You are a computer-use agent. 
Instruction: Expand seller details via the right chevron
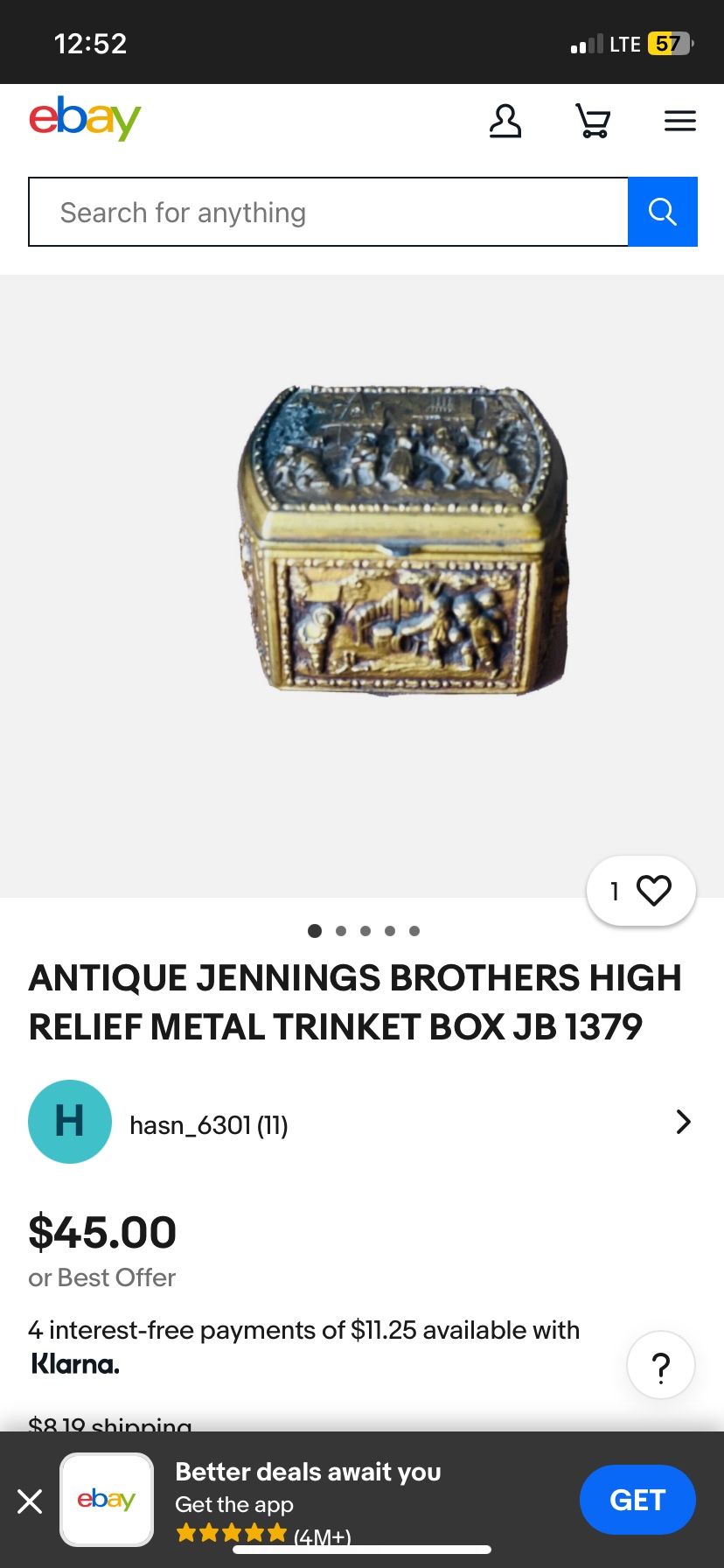(x=682, y=1122)
